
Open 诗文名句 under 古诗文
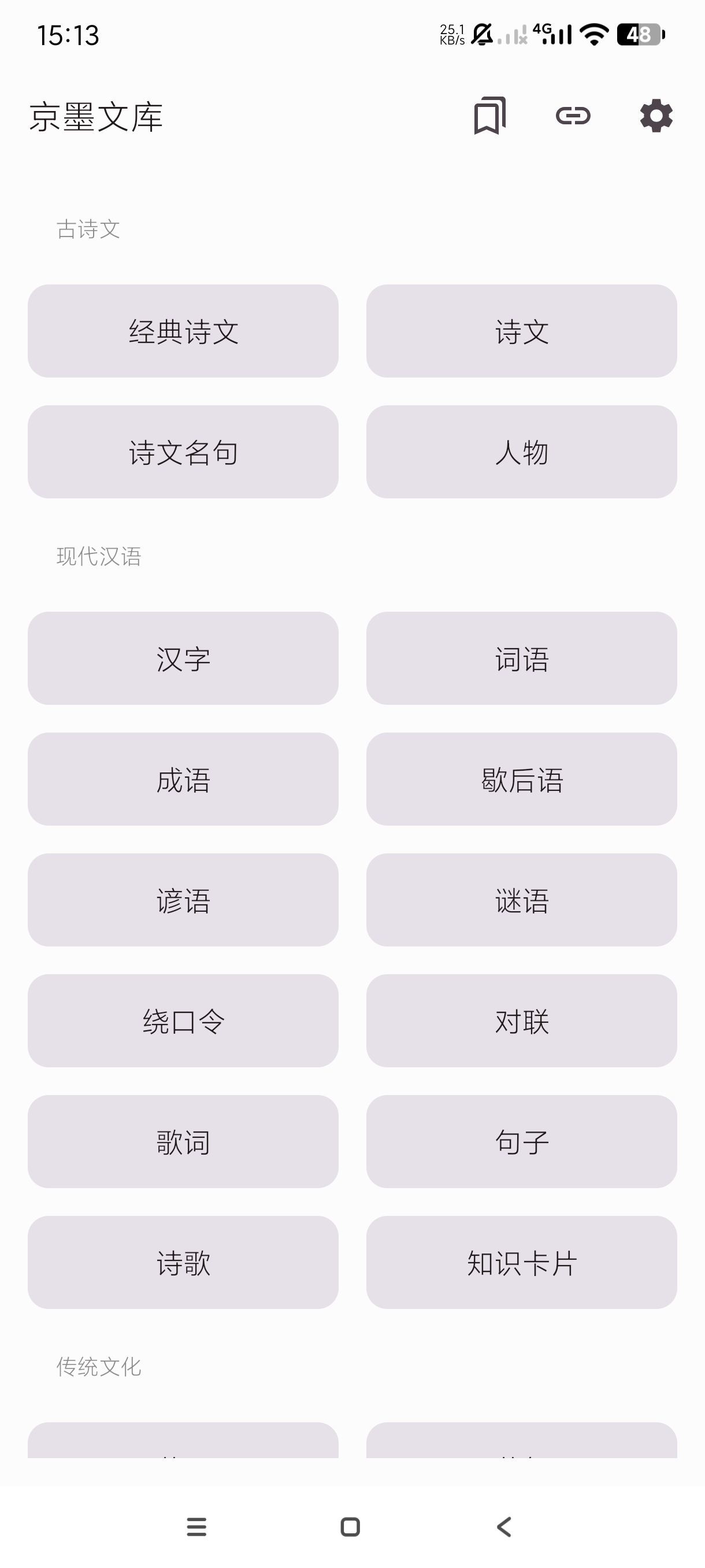(x=183, y=452)
